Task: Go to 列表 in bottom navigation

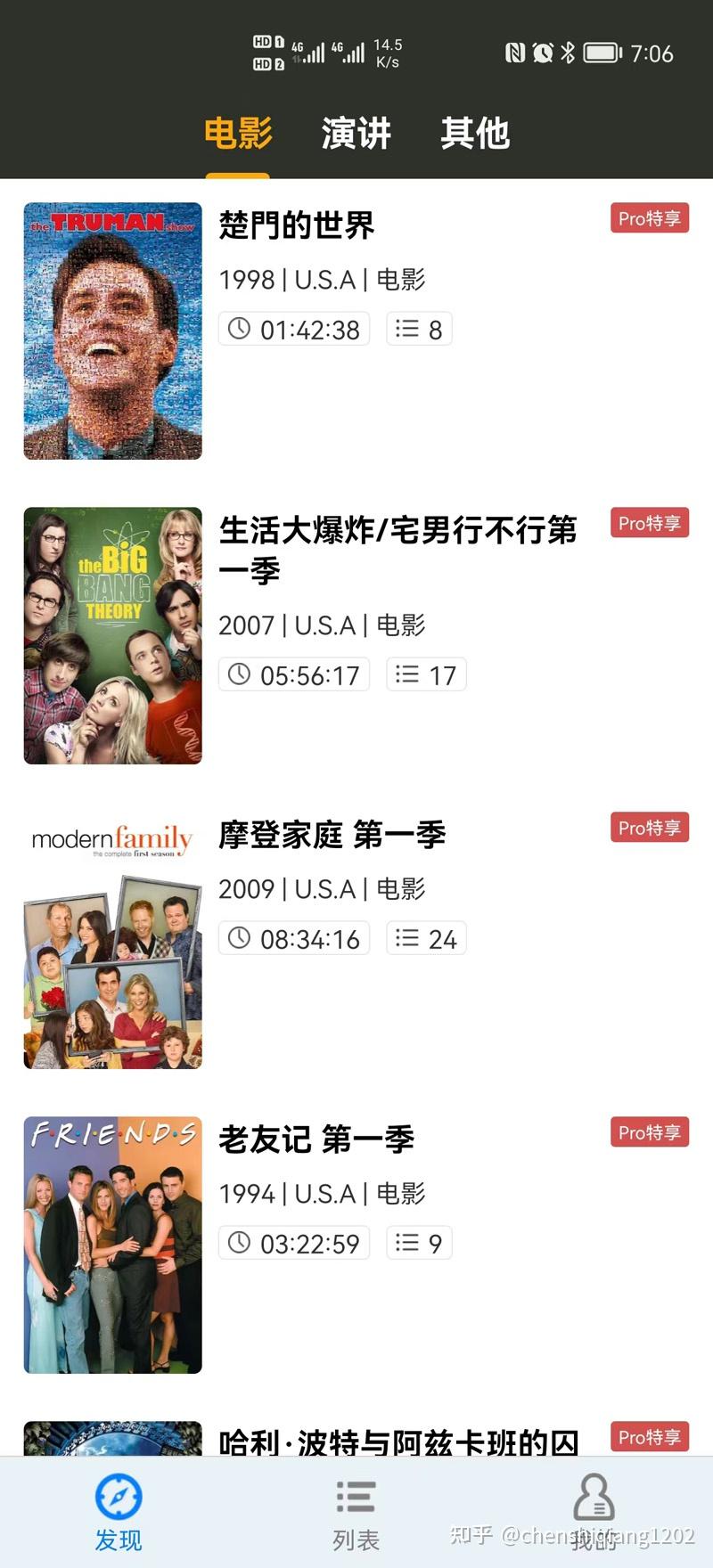Action: click(356, 1513)
